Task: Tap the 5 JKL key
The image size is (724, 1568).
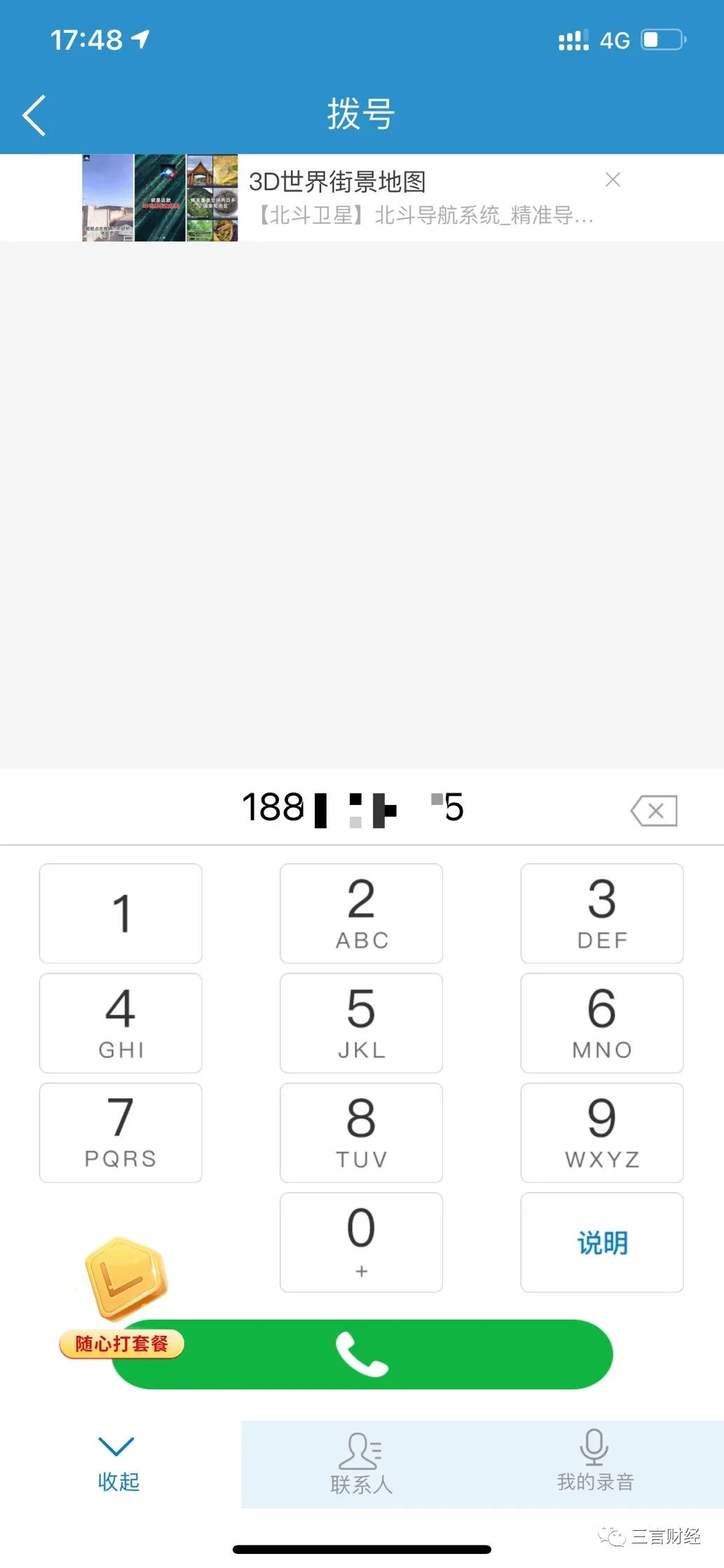Action: click(x=361, y=1023)
